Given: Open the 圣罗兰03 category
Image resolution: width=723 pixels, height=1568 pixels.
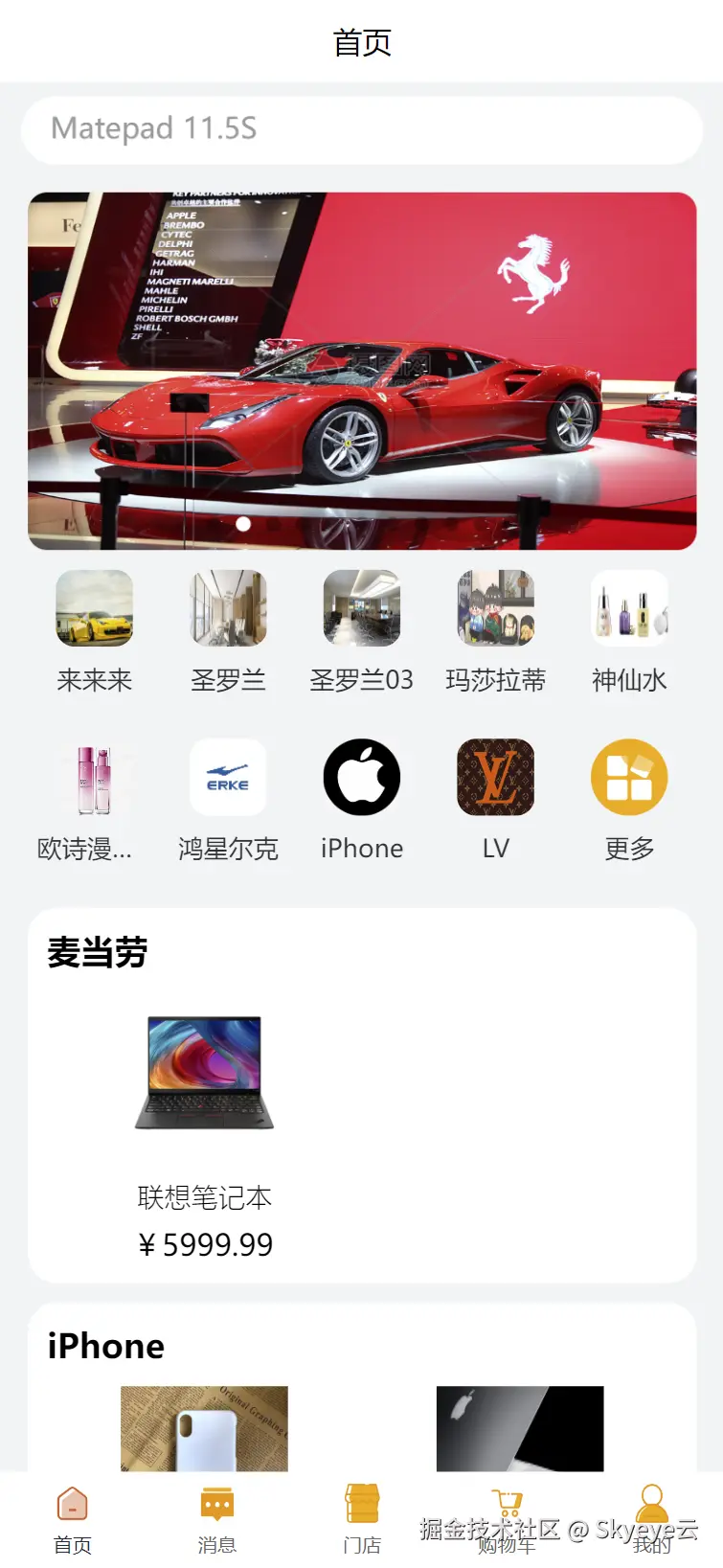Looking at the screenshot, I should pyautogui.click(x=361, y=629).
